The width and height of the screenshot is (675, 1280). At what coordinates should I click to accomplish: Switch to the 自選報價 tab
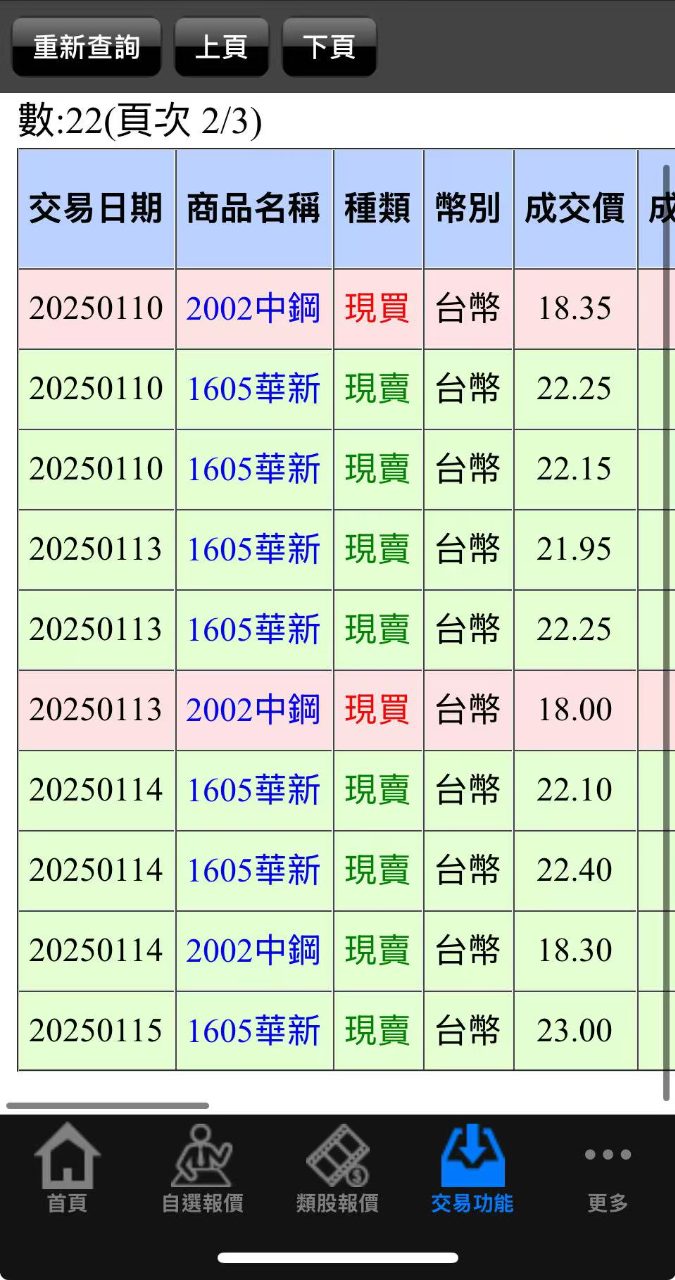click(x=202, y=1168)
